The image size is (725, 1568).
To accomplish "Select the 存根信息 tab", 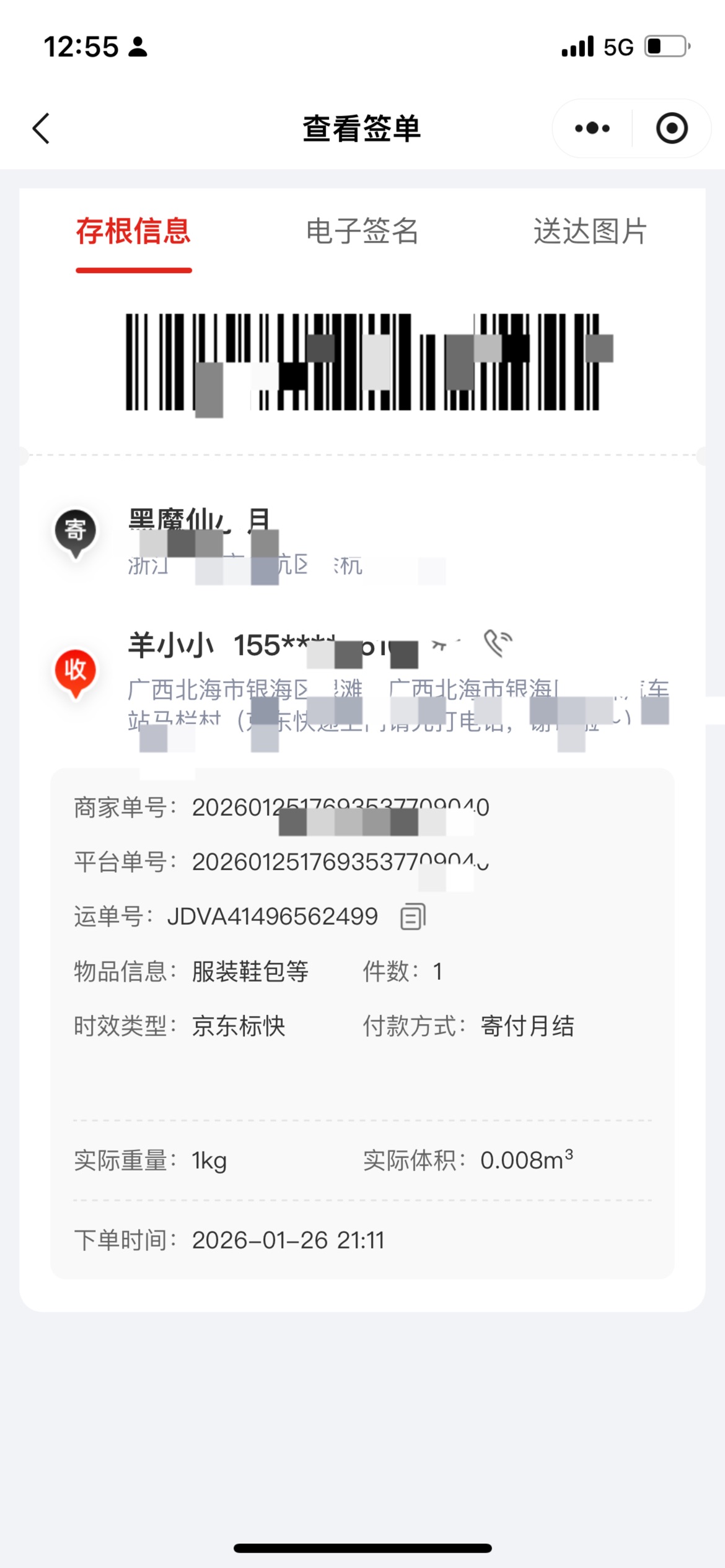I will [133, 232].
